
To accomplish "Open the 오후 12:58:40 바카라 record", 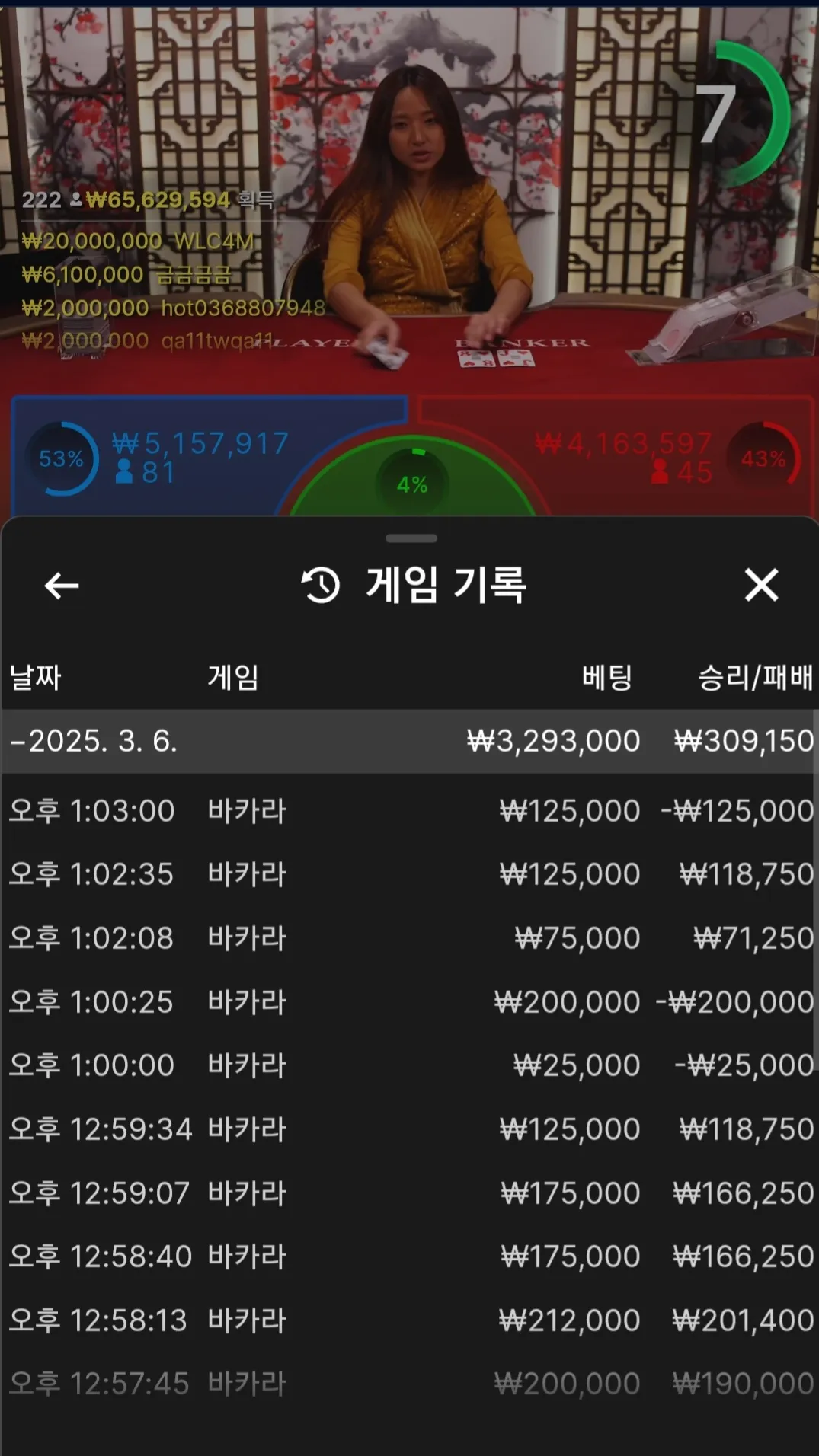I will click(x=409, y=1256).
